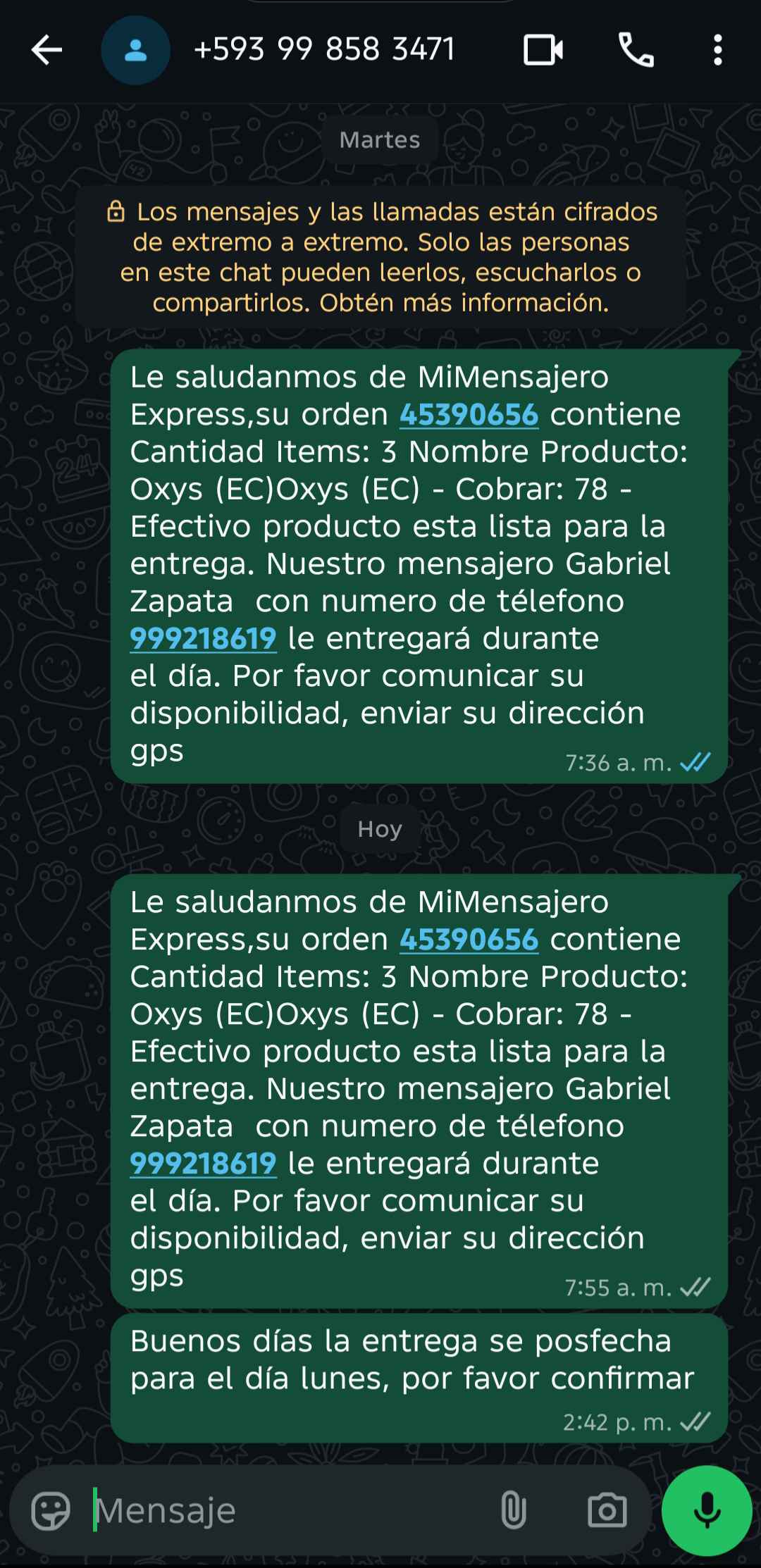Tap phone number 999218619 in 7:55 a. m. message
Viewport: 761px width, 1568px height.
pos(203,1163)
